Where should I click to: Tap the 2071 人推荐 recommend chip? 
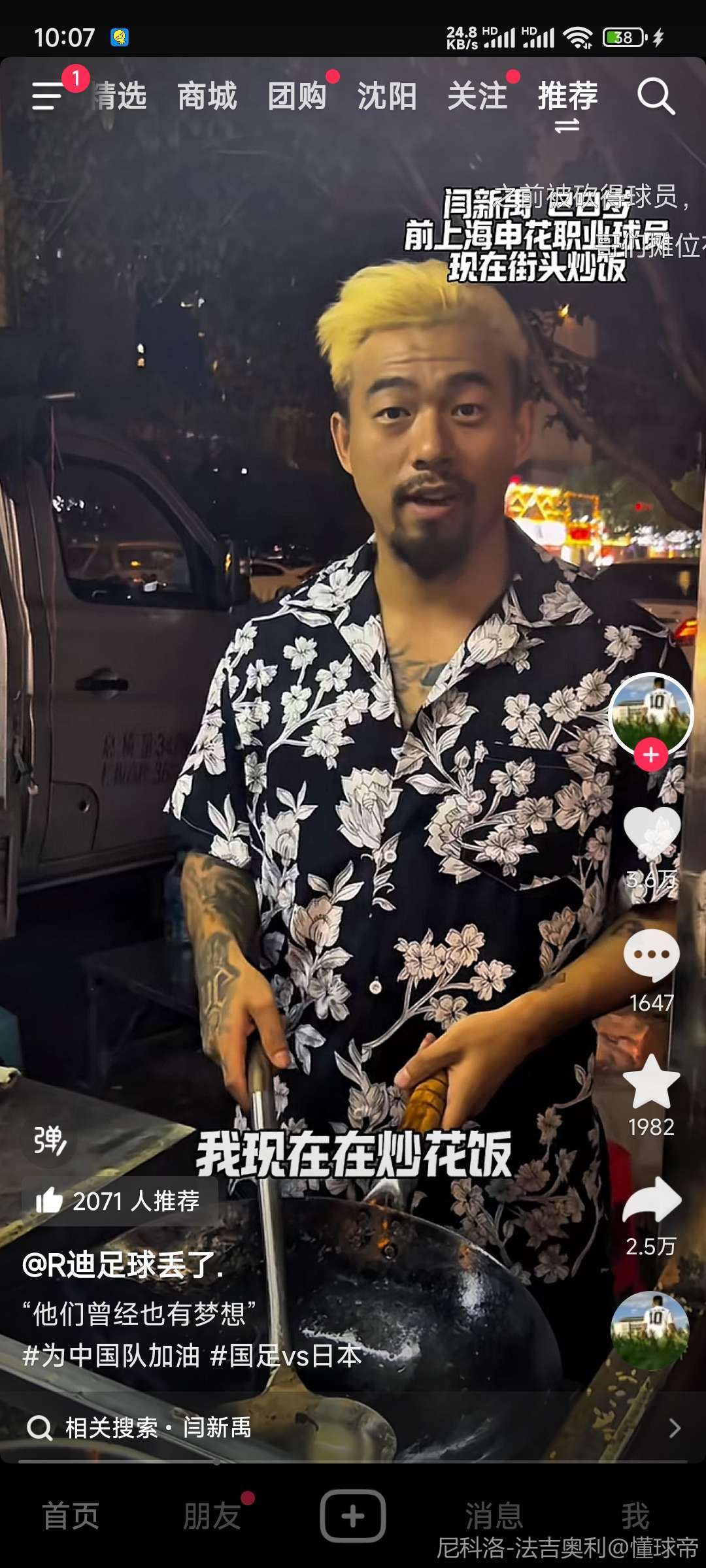[119, 1201]
